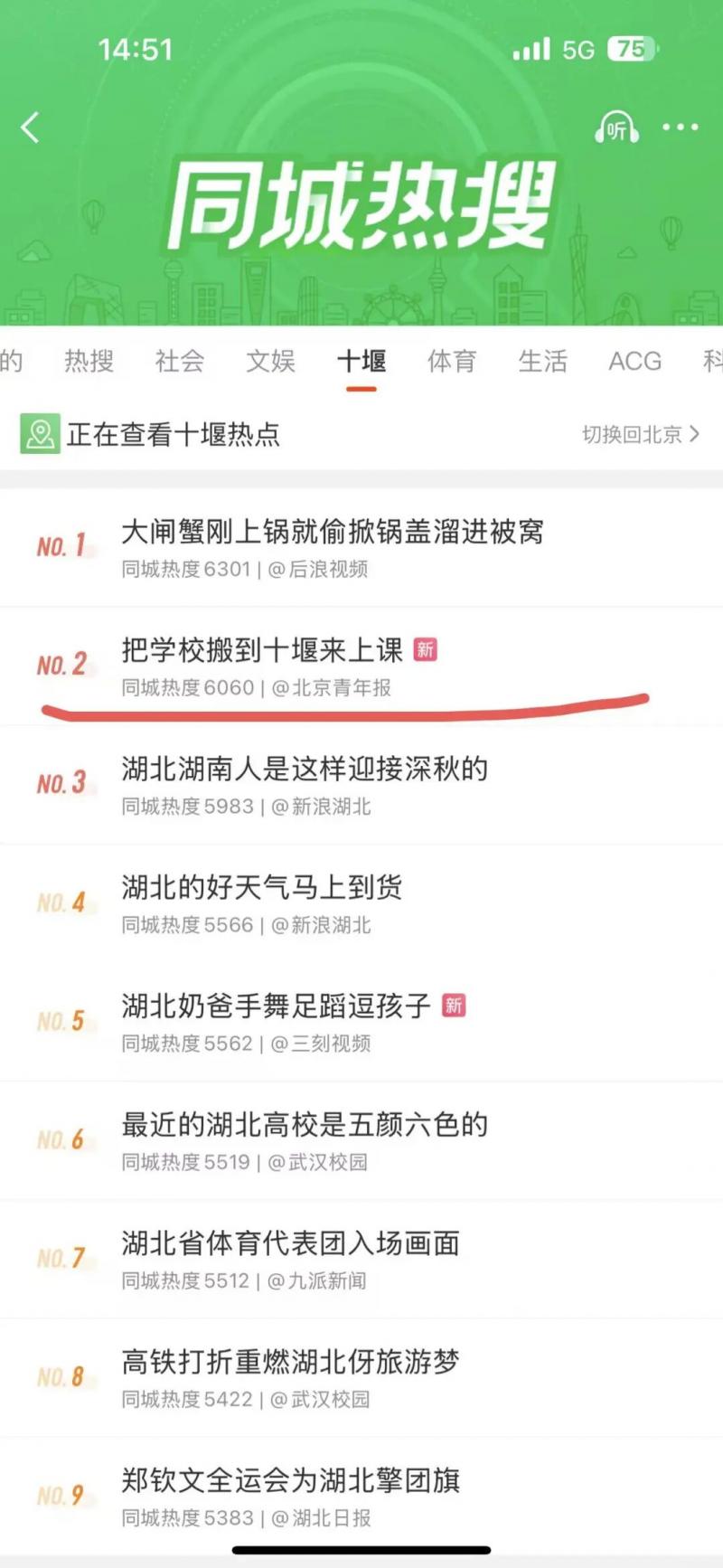Viewport: 723px width, 1568px height.
Task: Open No.1 topic 大闸蟹刚上锅就偷掀锅盖溜进被窝
Action: [x=333, y=532]
